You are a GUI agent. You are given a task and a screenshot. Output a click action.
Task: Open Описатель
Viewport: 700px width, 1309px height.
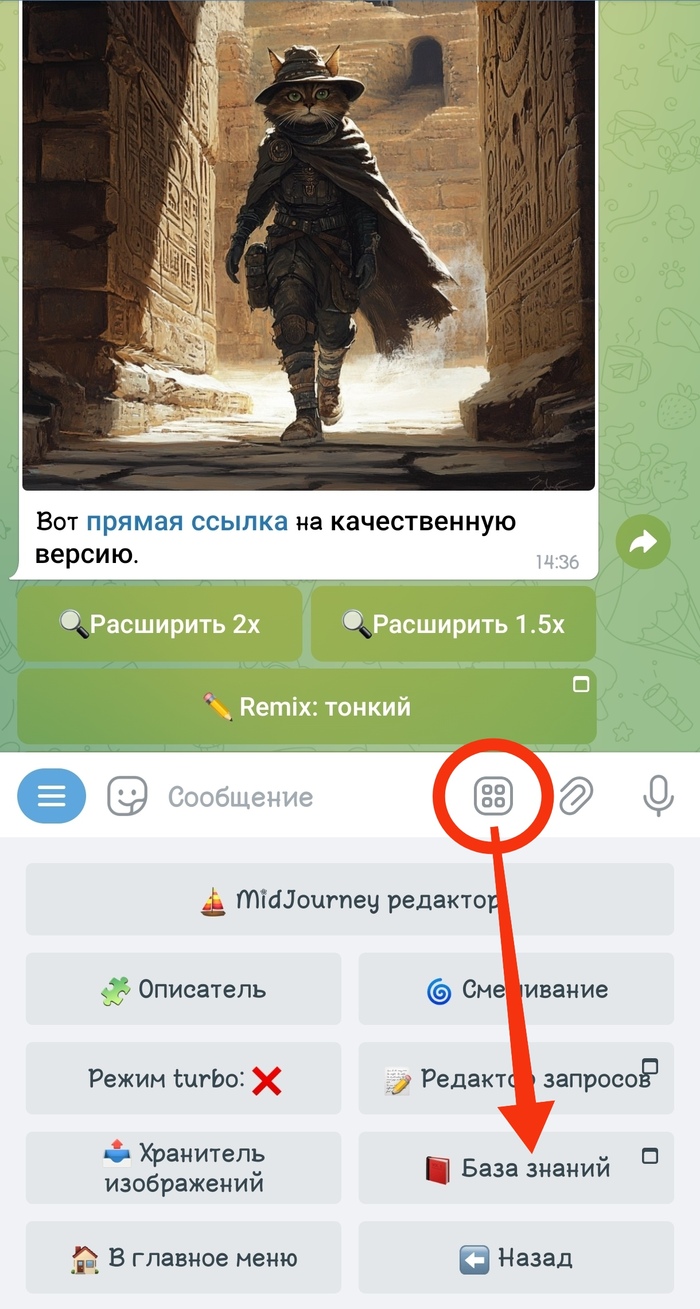184,989
